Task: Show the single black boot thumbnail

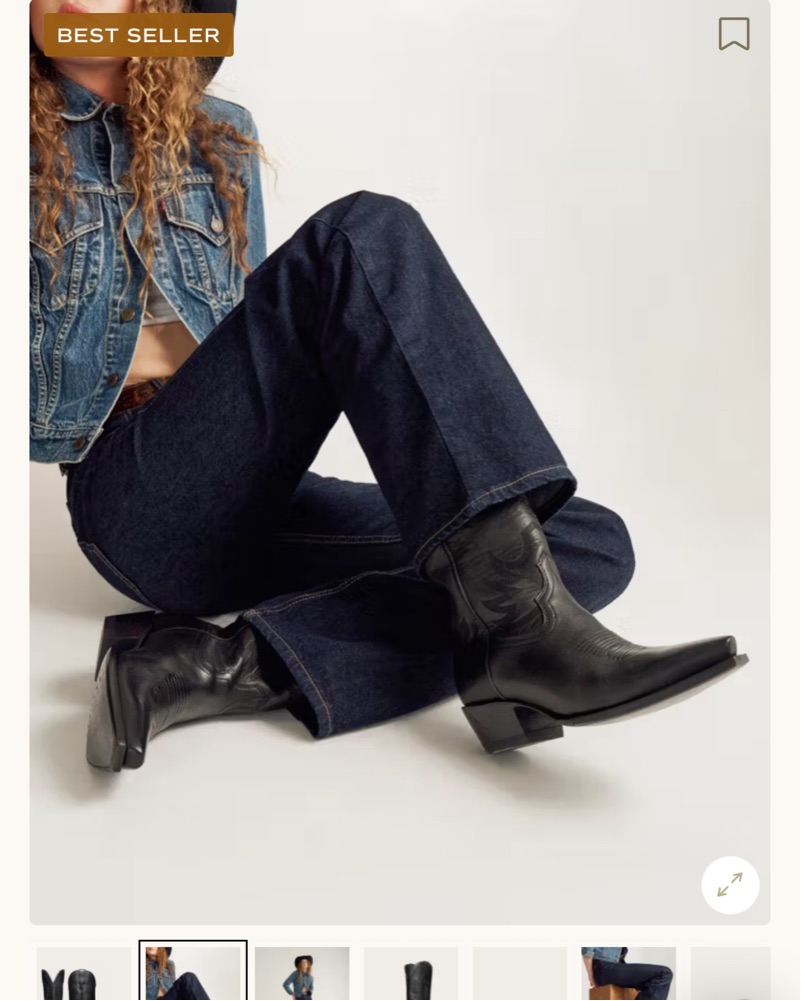Action: pos(411,974)
